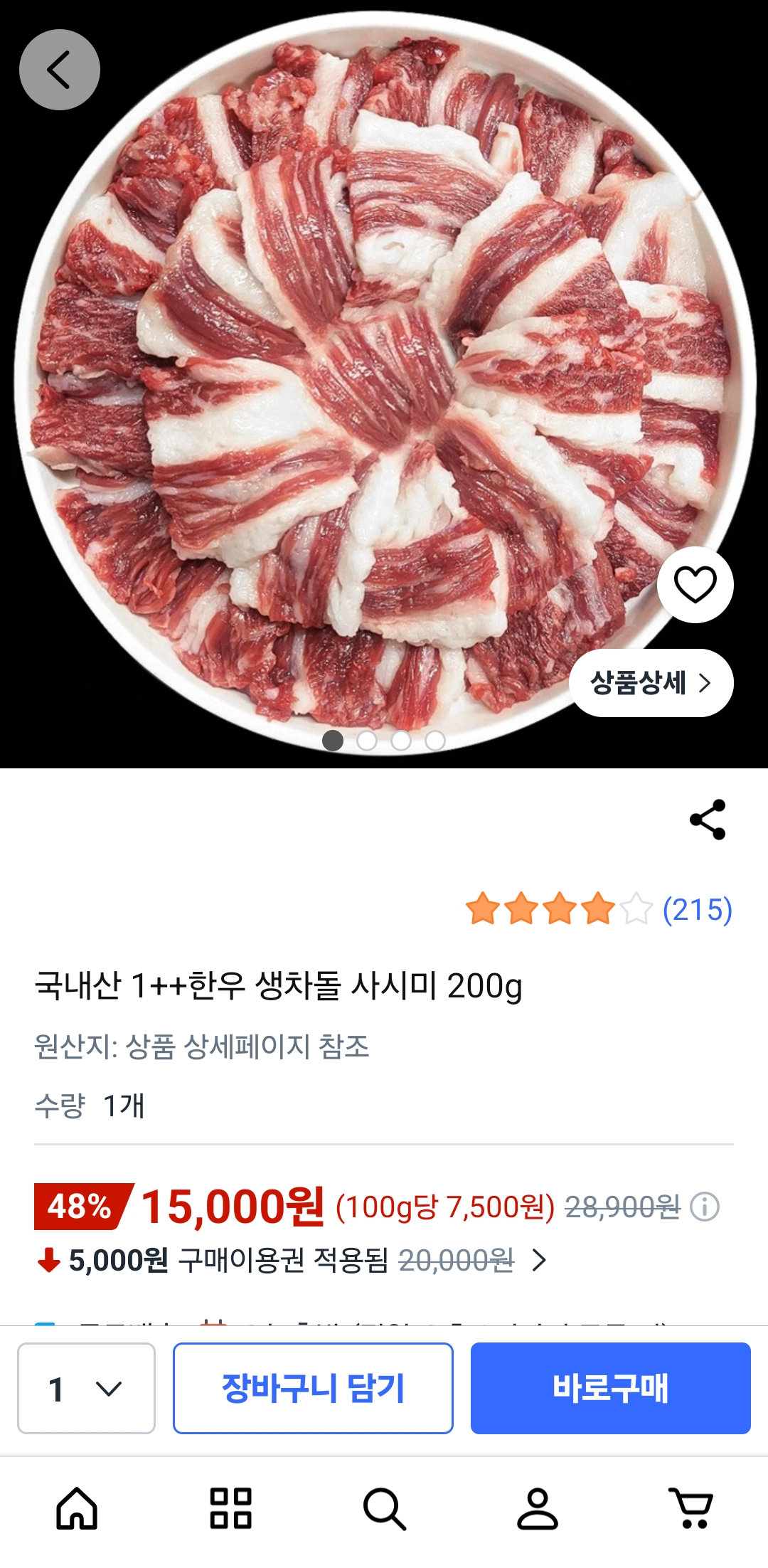768x1568 pixels.
Task: Jump to the second product image dot
Action: [367, 741]
